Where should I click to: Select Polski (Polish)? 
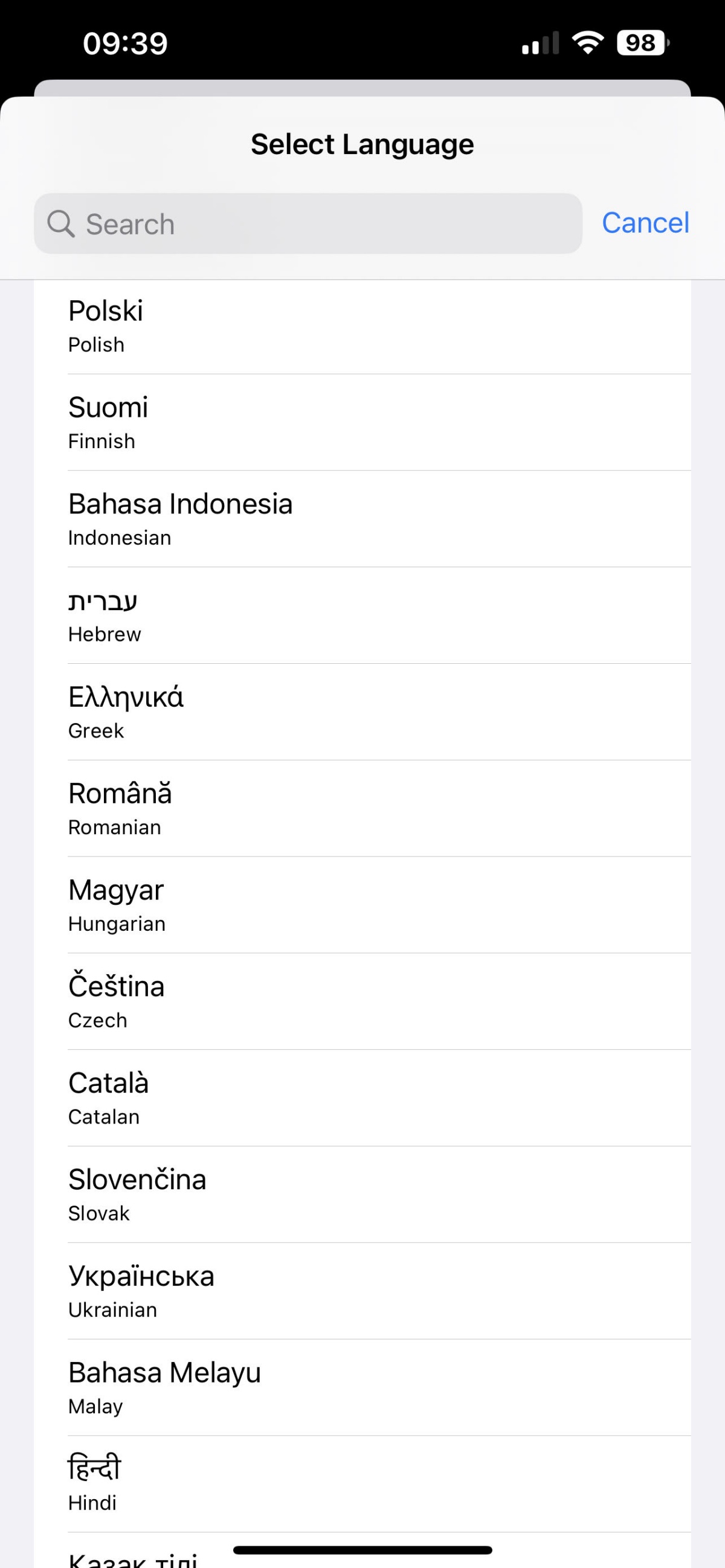click(x=362, y=326)
